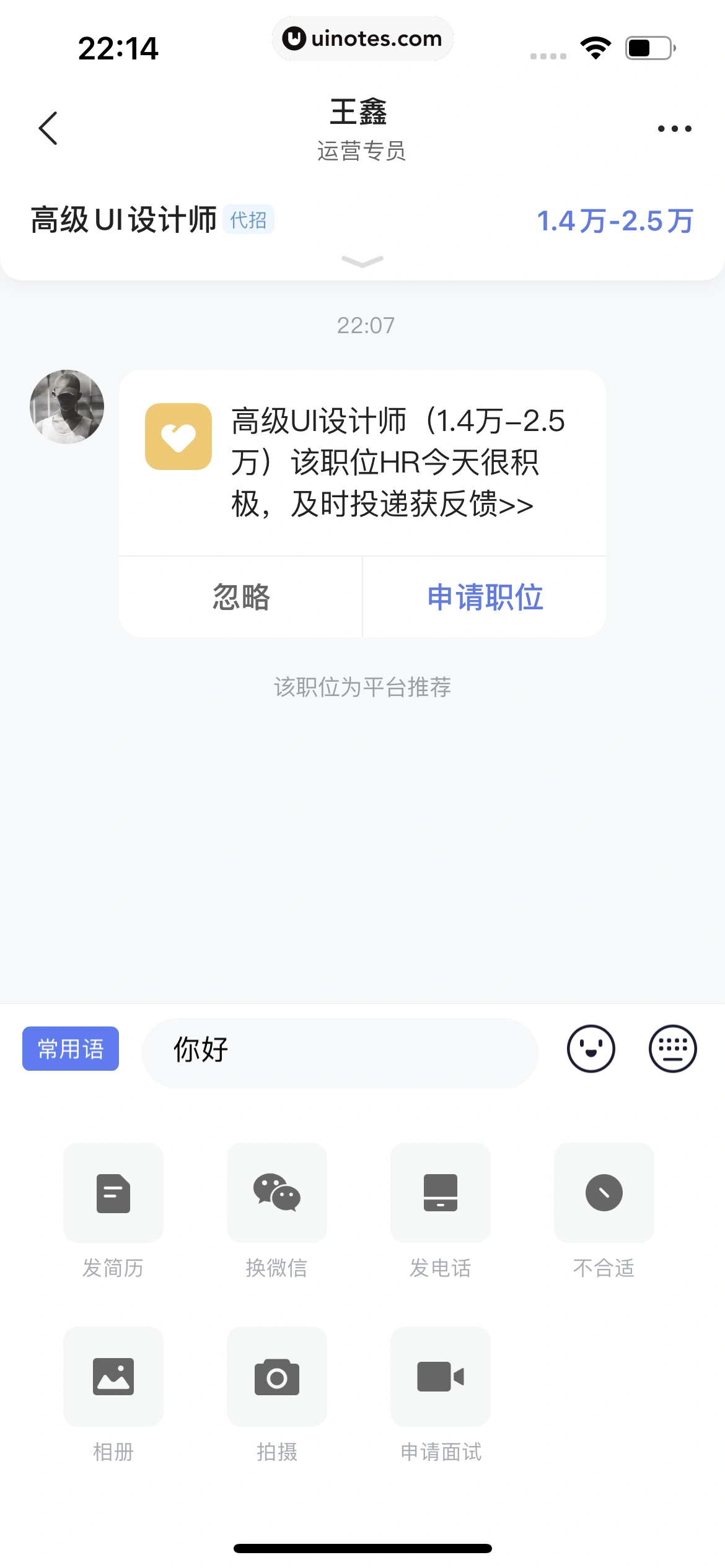Toggle the 常用语 quick phrases panel
This screenshot has width=725, height=1568.
(70, 1048)
